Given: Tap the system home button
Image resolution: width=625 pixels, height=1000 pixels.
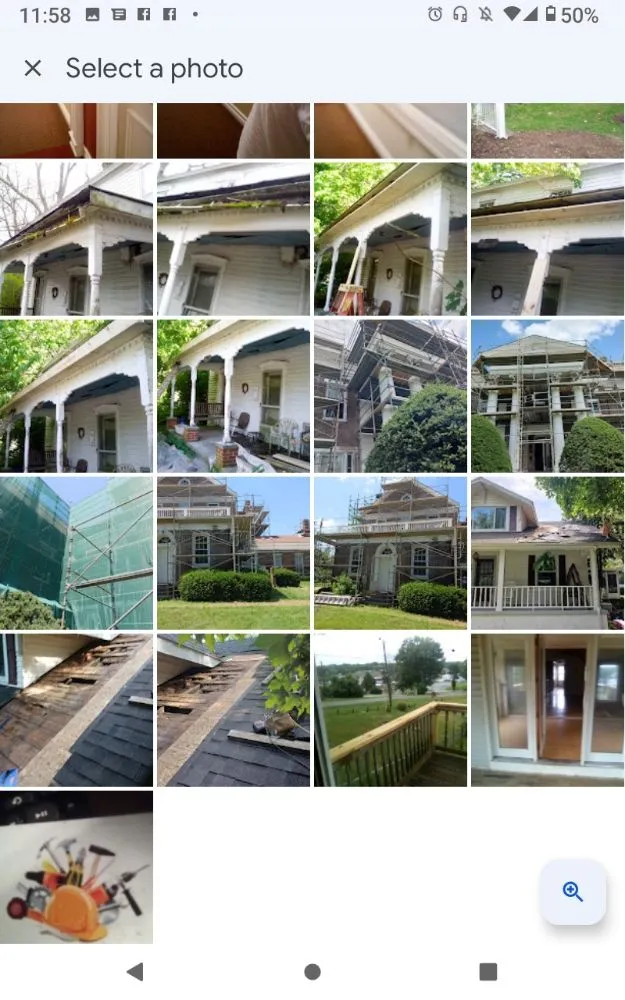Looking at the screenshot, I should pyautogui.click(x=312, y=971).
